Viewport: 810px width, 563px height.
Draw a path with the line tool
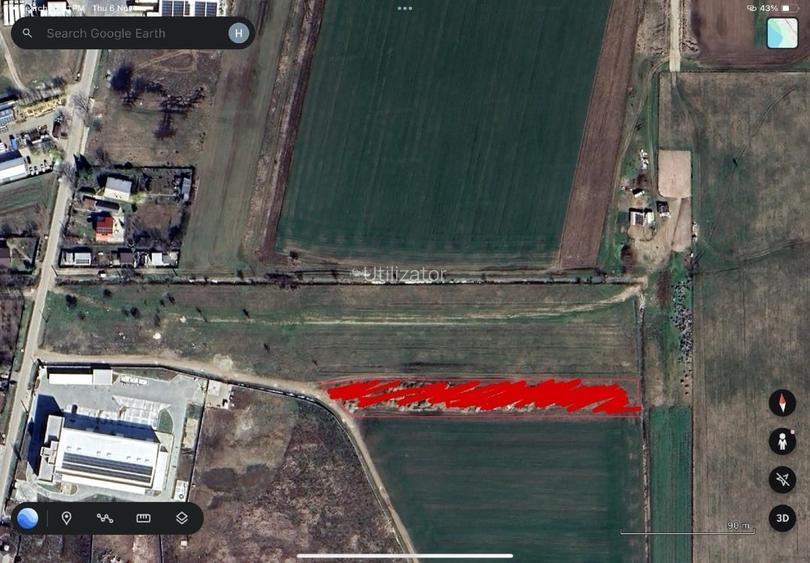tap(105, 518)
